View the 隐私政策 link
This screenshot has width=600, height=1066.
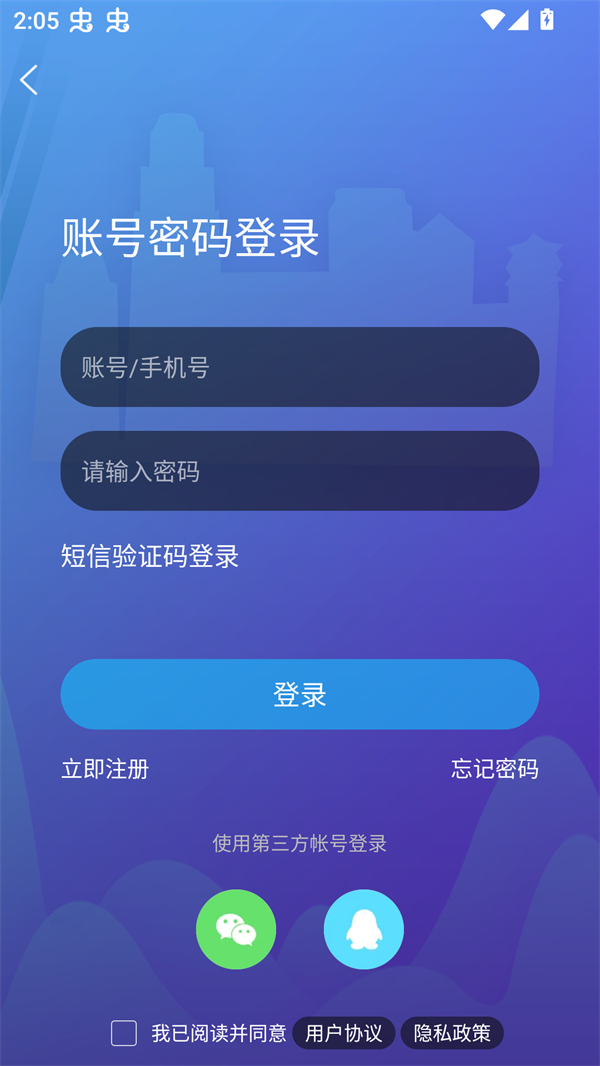coord(452,1033)
